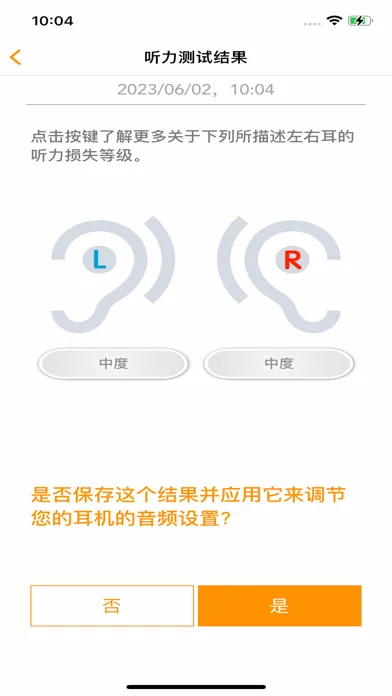Open left ear 中度 hearing loss details
Viewport: 392px width, 696px height.
[x=113, y=364]
